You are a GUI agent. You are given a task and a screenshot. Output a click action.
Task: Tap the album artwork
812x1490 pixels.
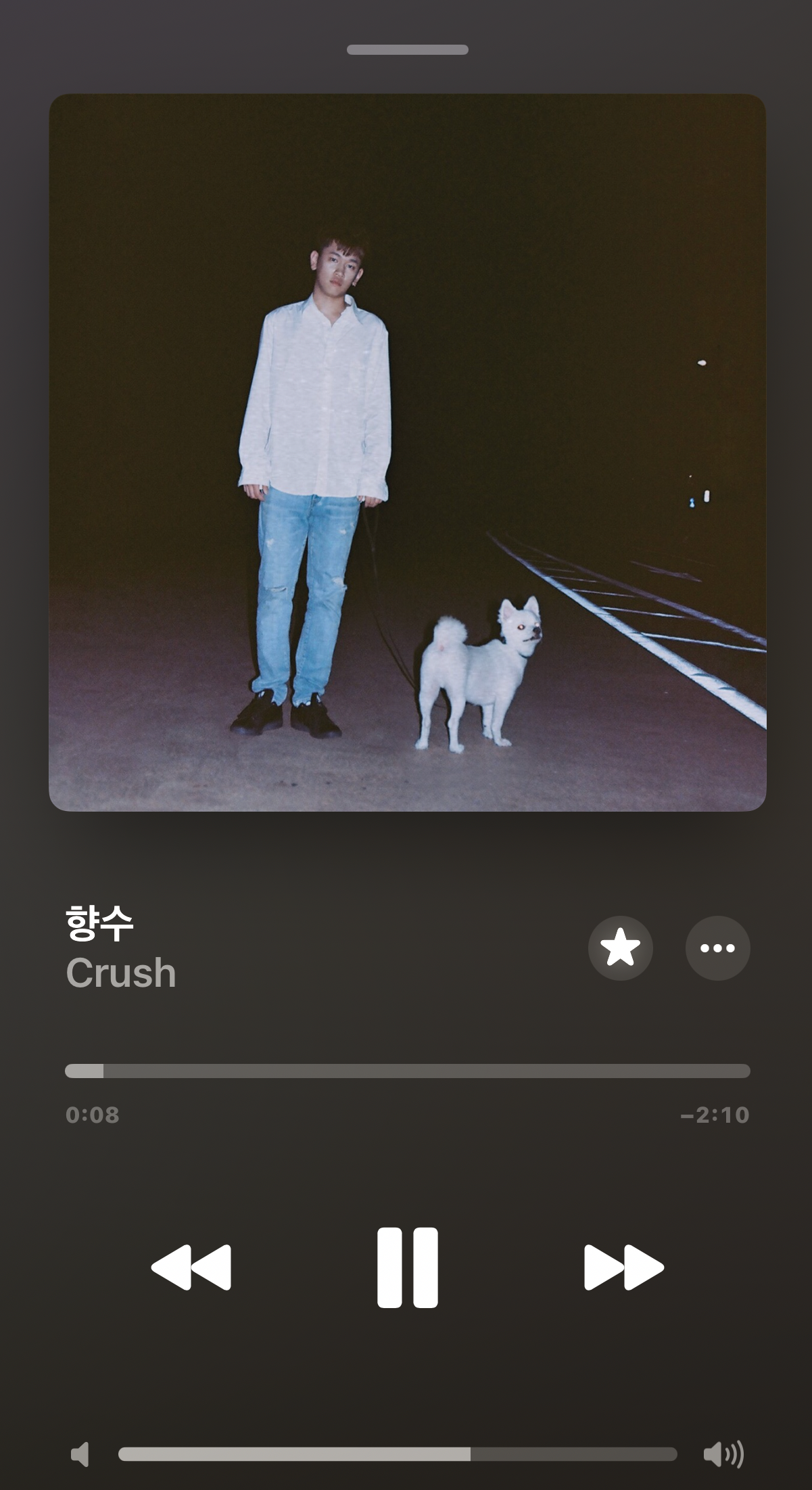(407, 452)
